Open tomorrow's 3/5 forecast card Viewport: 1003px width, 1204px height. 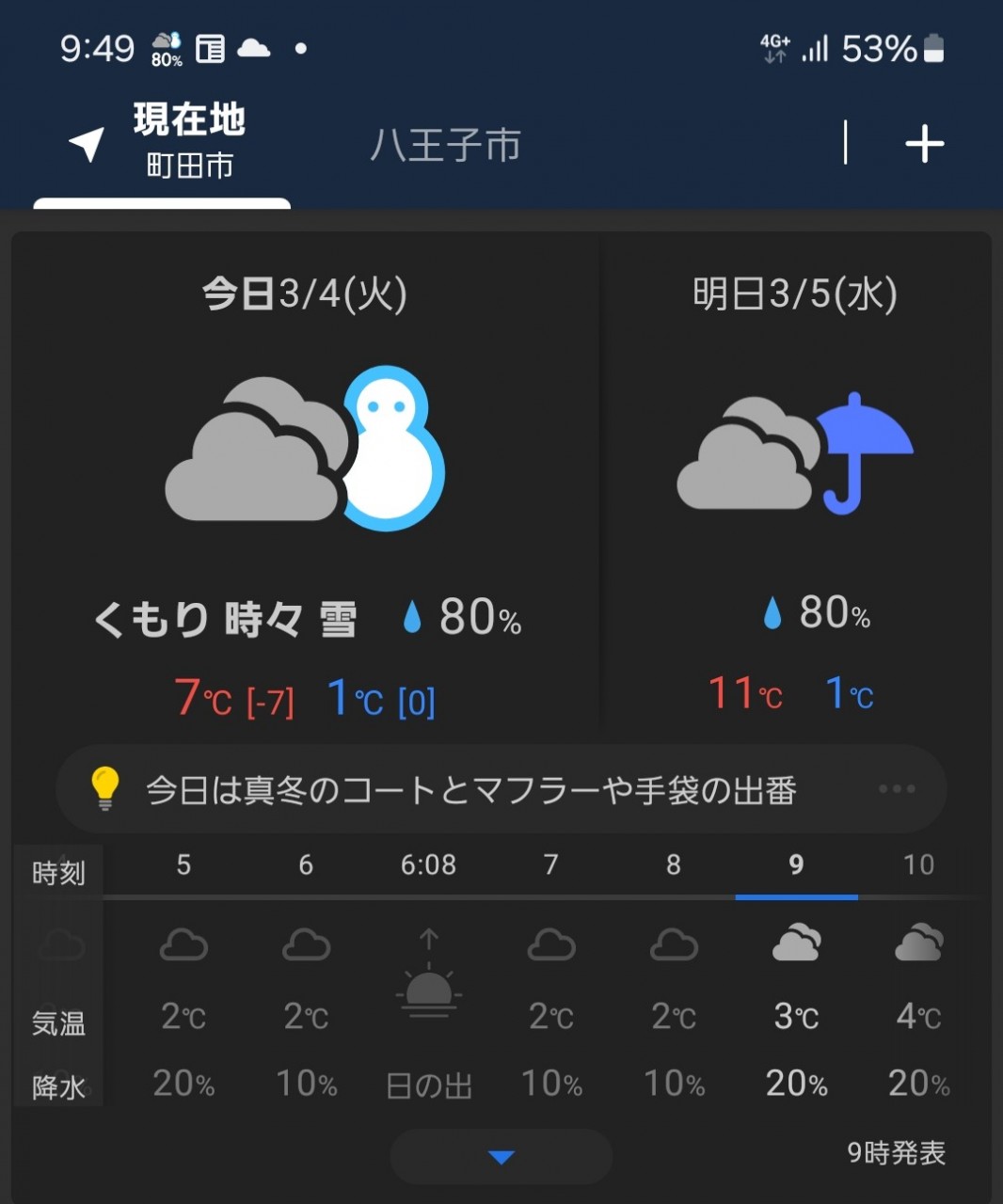click(795, 480)
